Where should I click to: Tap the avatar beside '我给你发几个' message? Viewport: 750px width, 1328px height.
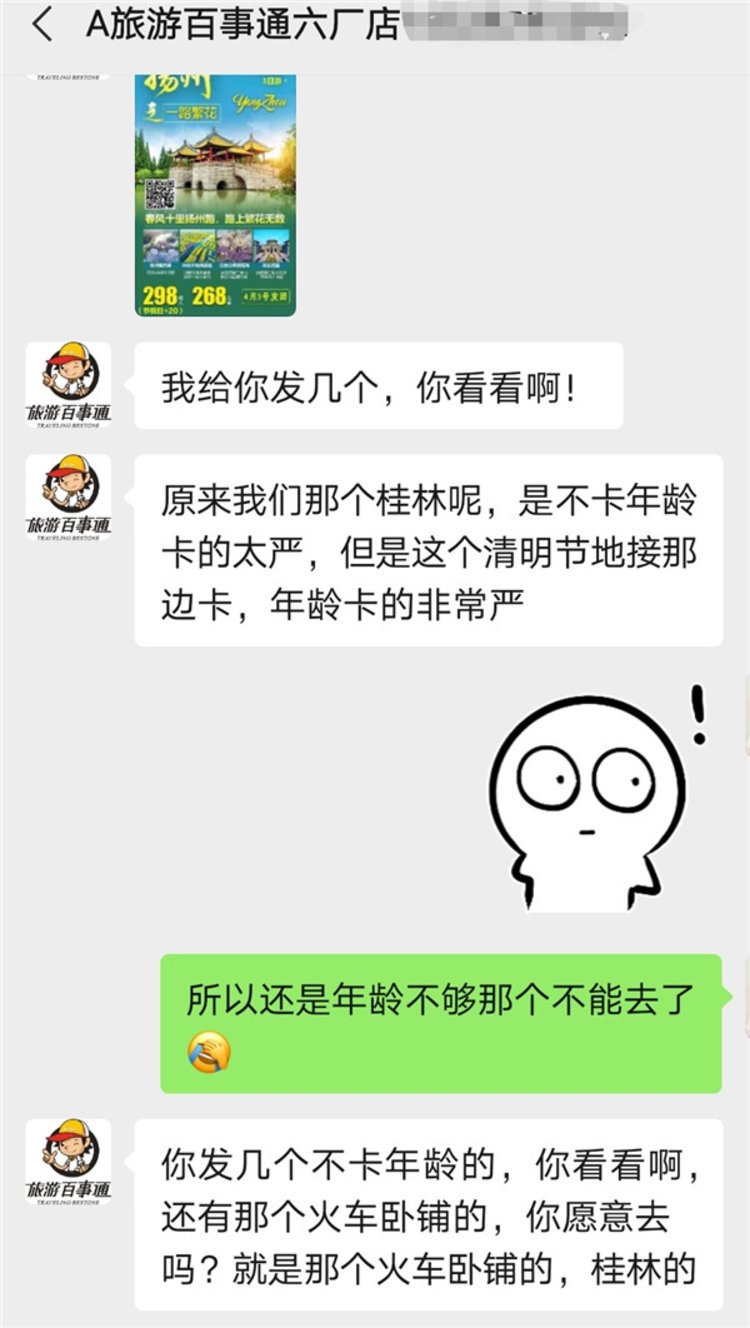pos(68,384)
